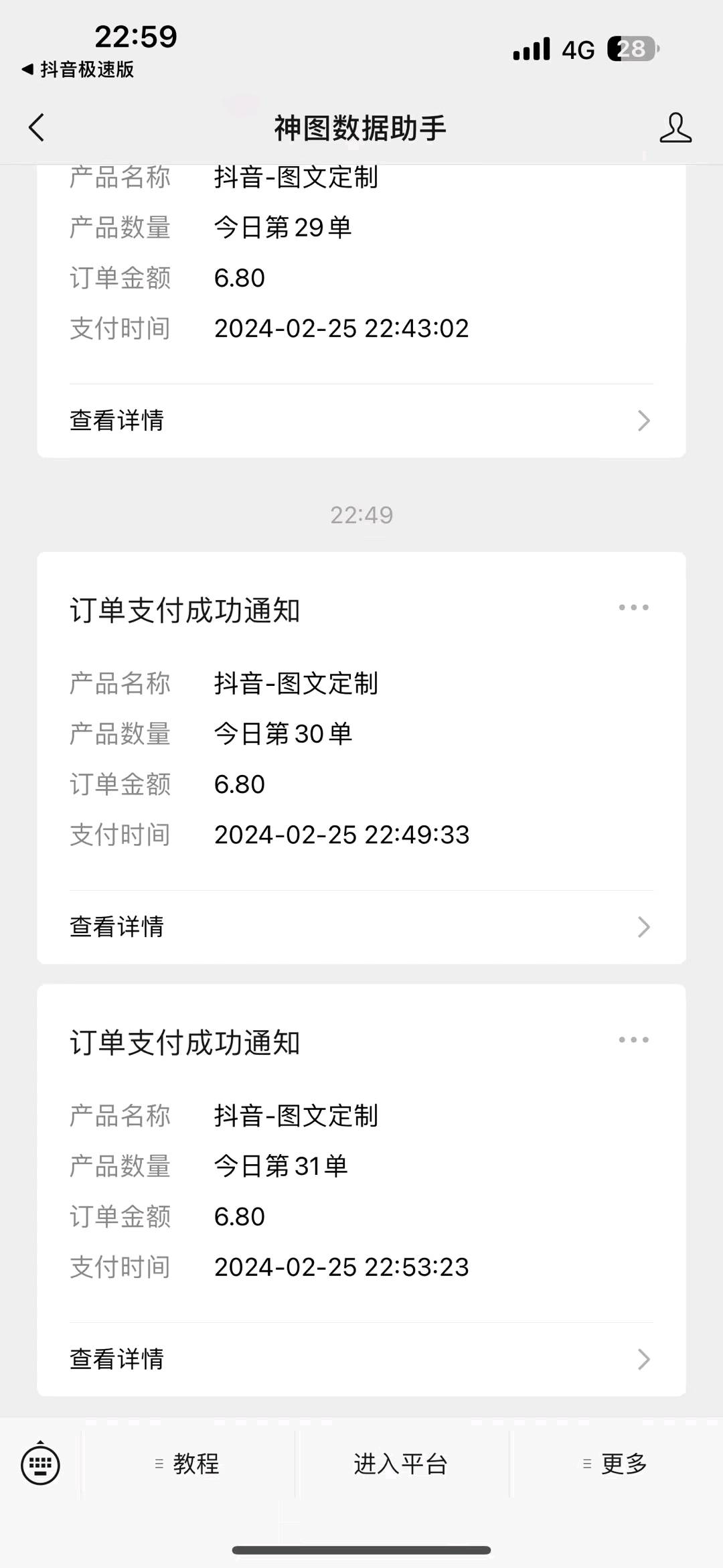Expand the 更多 menu
The height and width of the screenshot is (1568, 723).
(615, 1464)
